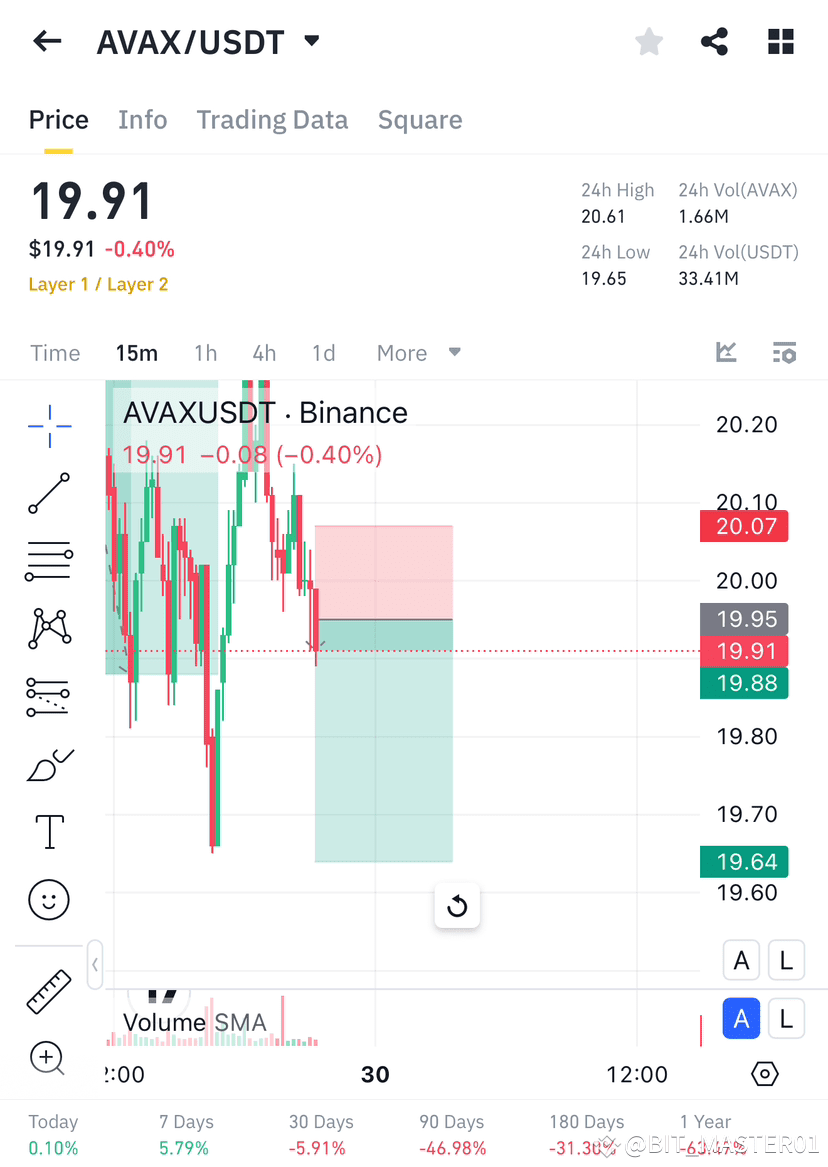Select the text annotation tool
This screenshot has height=1167, width=828.
click(48, 831)
